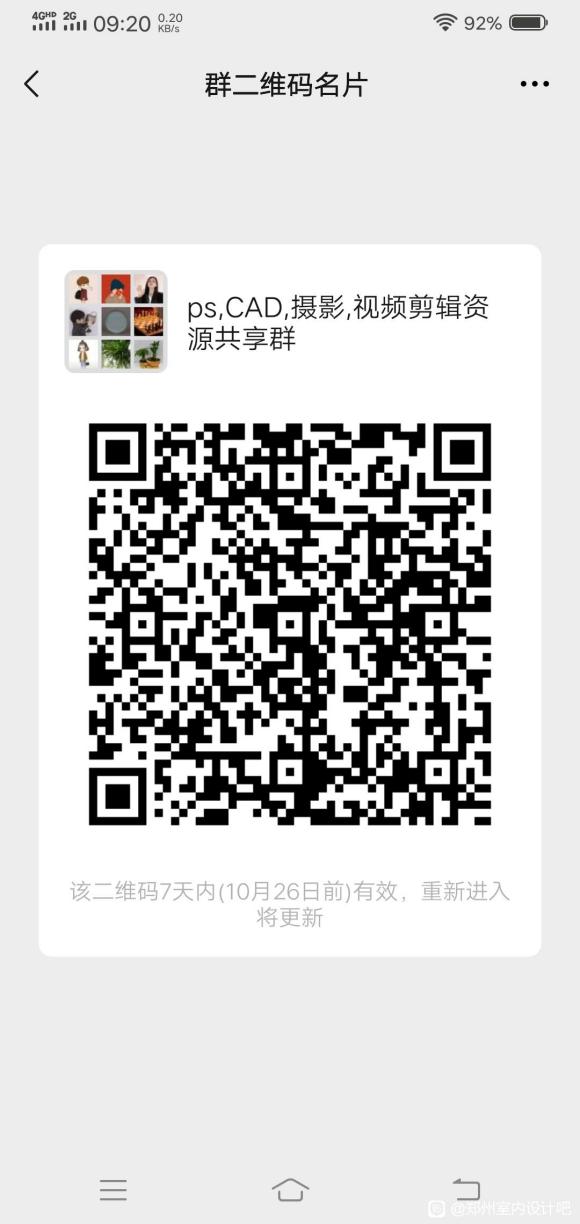Tap the system recent apps button
The height and width of the screenshot is (1224, 580).
(113, 1189)
